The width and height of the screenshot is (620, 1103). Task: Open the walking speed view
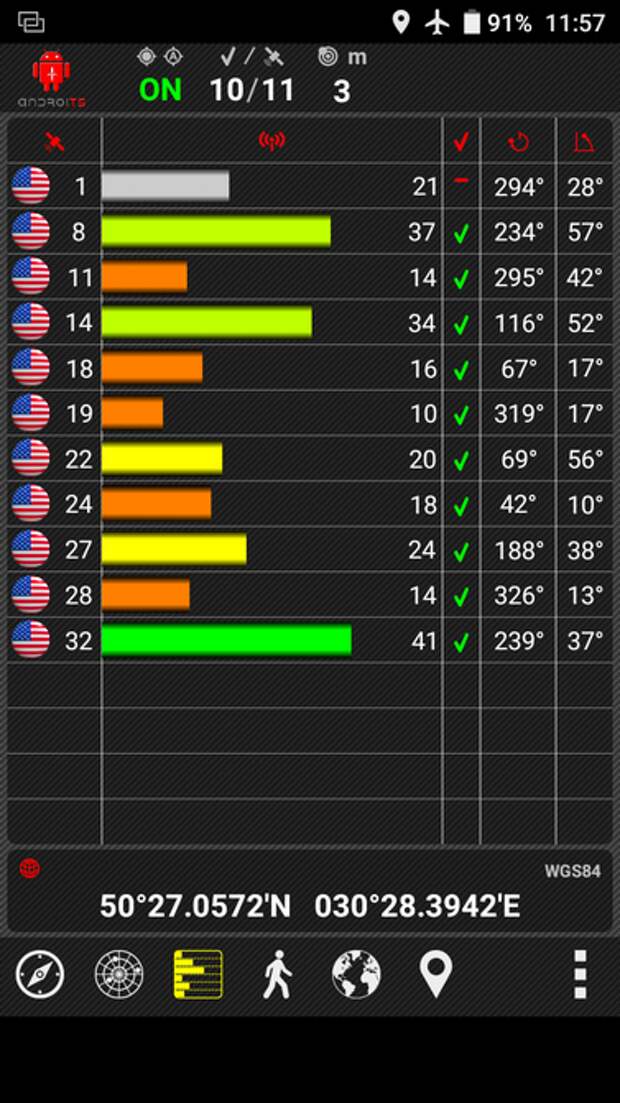(x=278, y=974)
